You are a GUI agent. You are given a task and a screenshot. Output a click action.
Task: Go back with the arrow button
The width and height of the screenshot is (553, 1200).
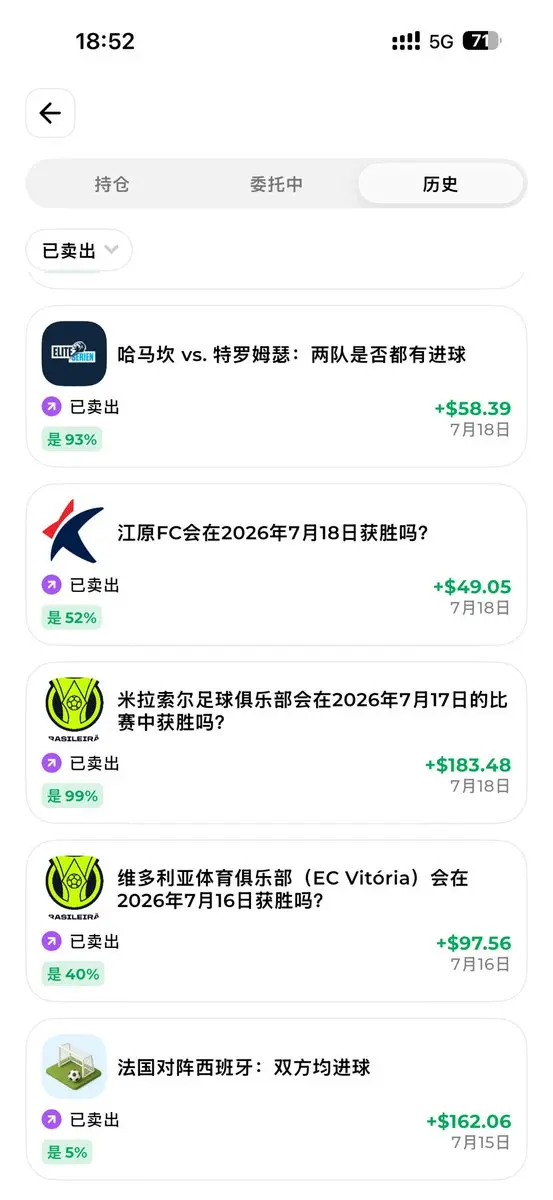pyautogui.click(x=50, y=114)
